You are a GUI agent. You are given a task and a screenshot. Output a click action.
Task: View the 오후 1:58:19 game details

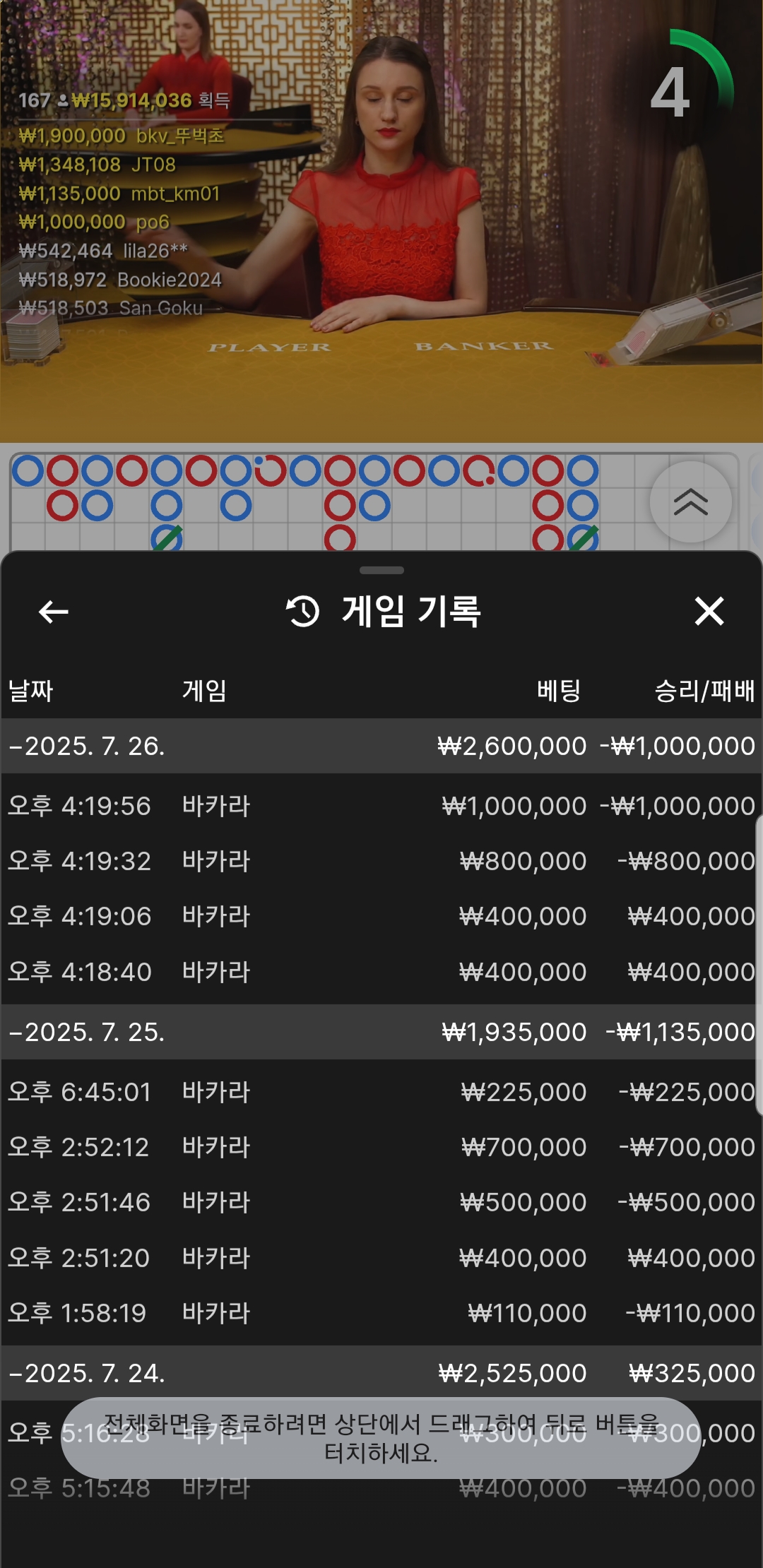click(x=381, y=1313)
